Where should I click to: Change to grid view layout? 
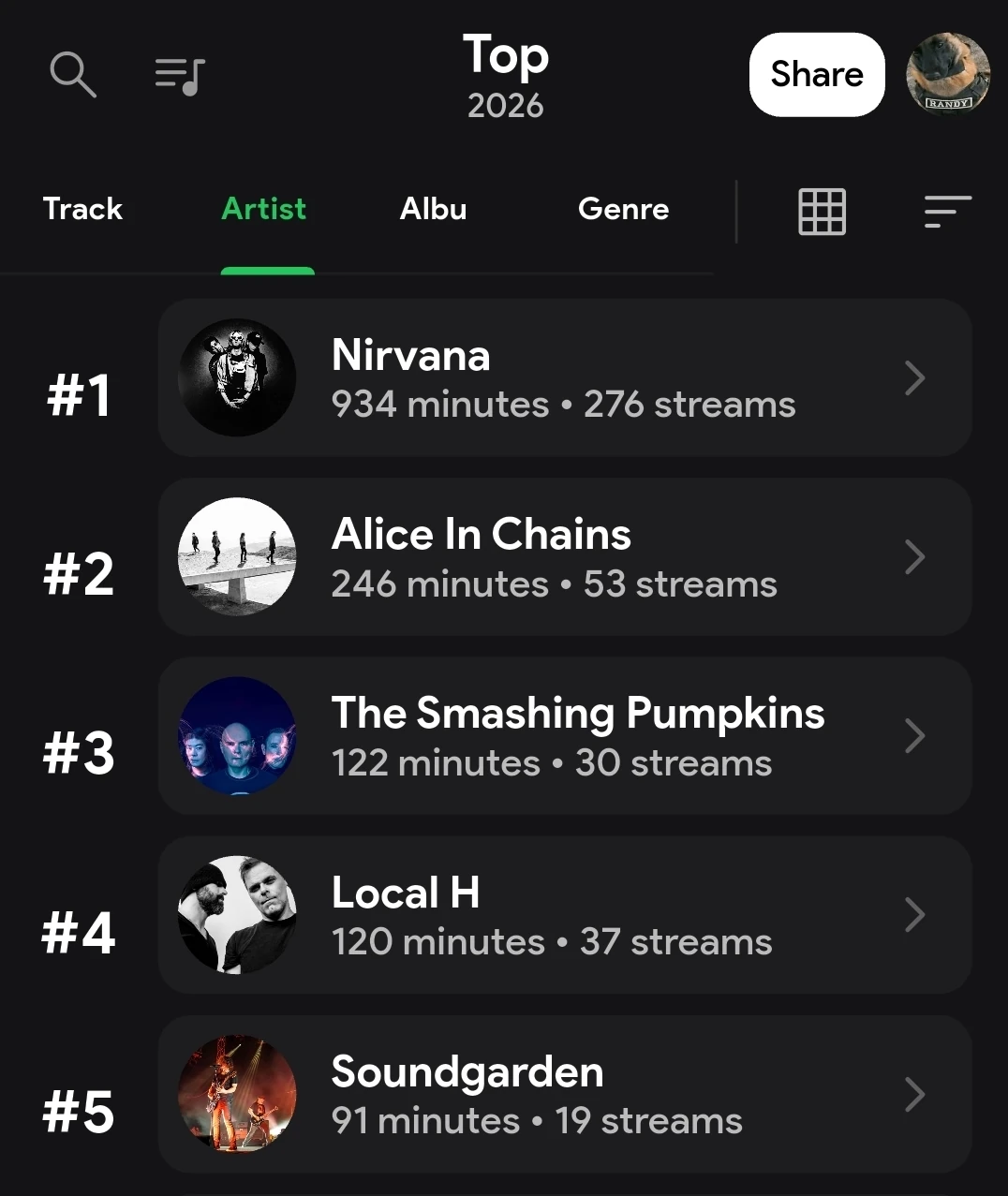click(x=822, y=211)
